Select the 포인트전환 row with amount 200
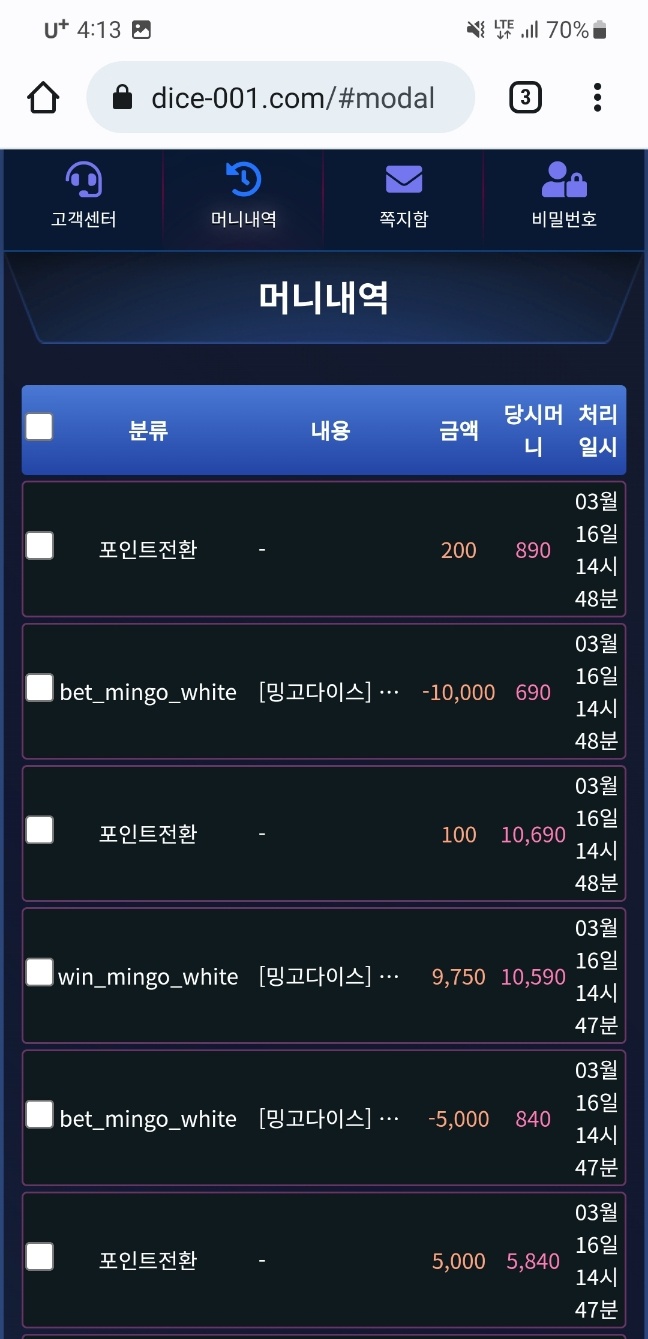The width and height of the screenshot is (648, 1339). (x=39, y=546)
